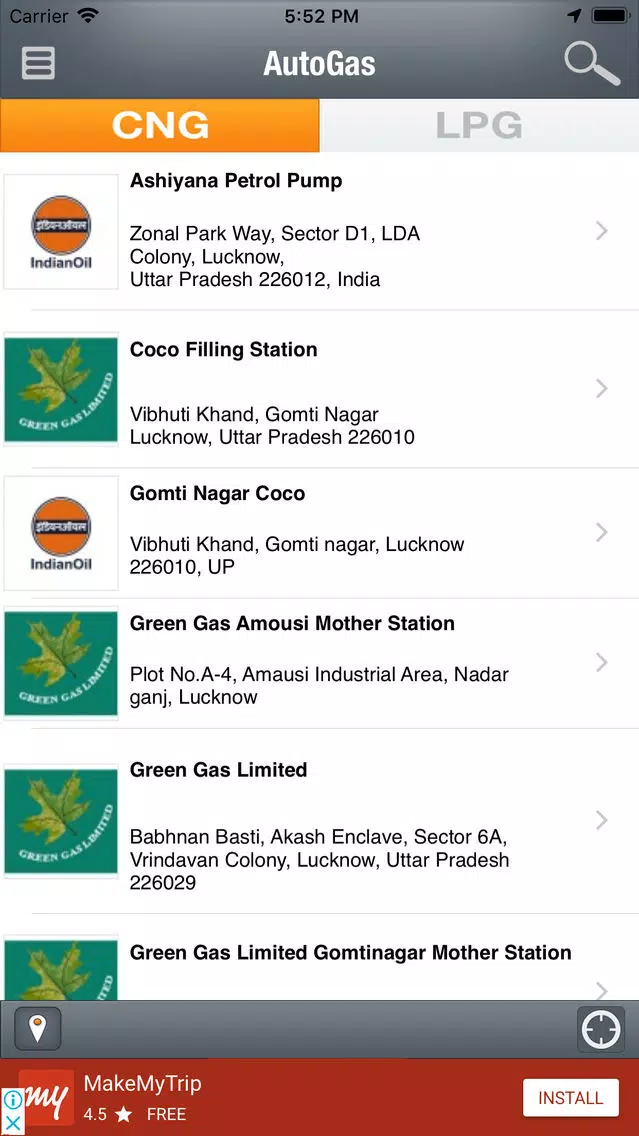
Task: Tap the locate-me crosshair icon
Action: 601,1029
